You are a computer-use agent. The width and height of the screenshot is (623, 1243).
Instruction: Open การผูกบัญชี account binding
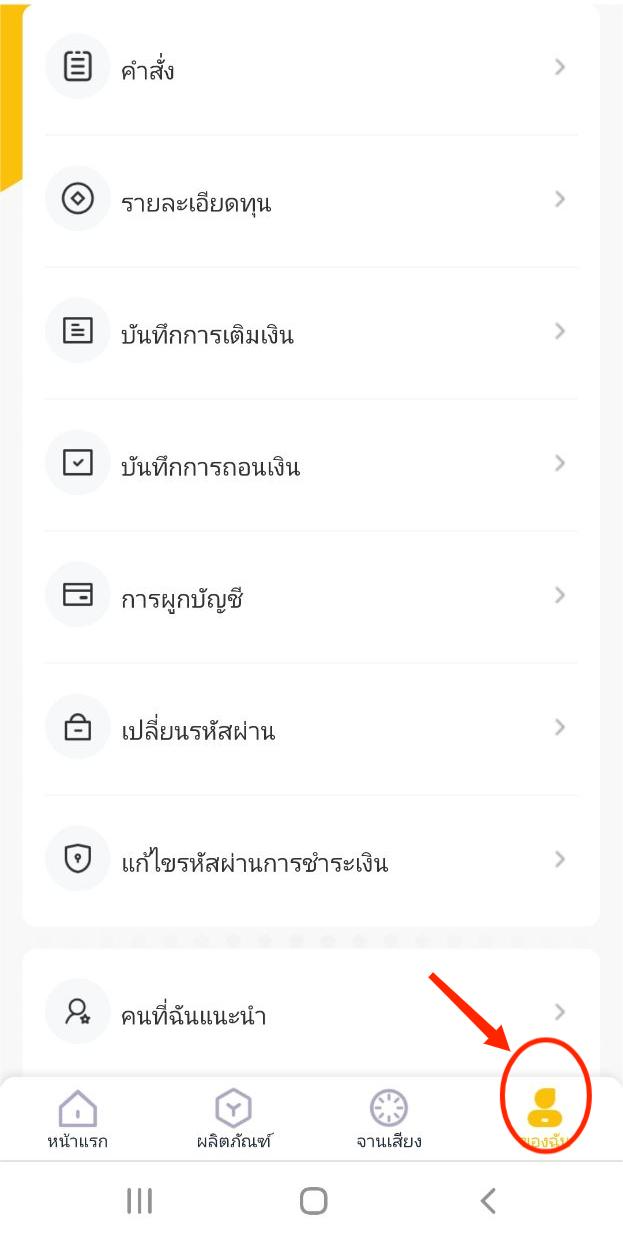pyautogui.click(x=310, y=597)
